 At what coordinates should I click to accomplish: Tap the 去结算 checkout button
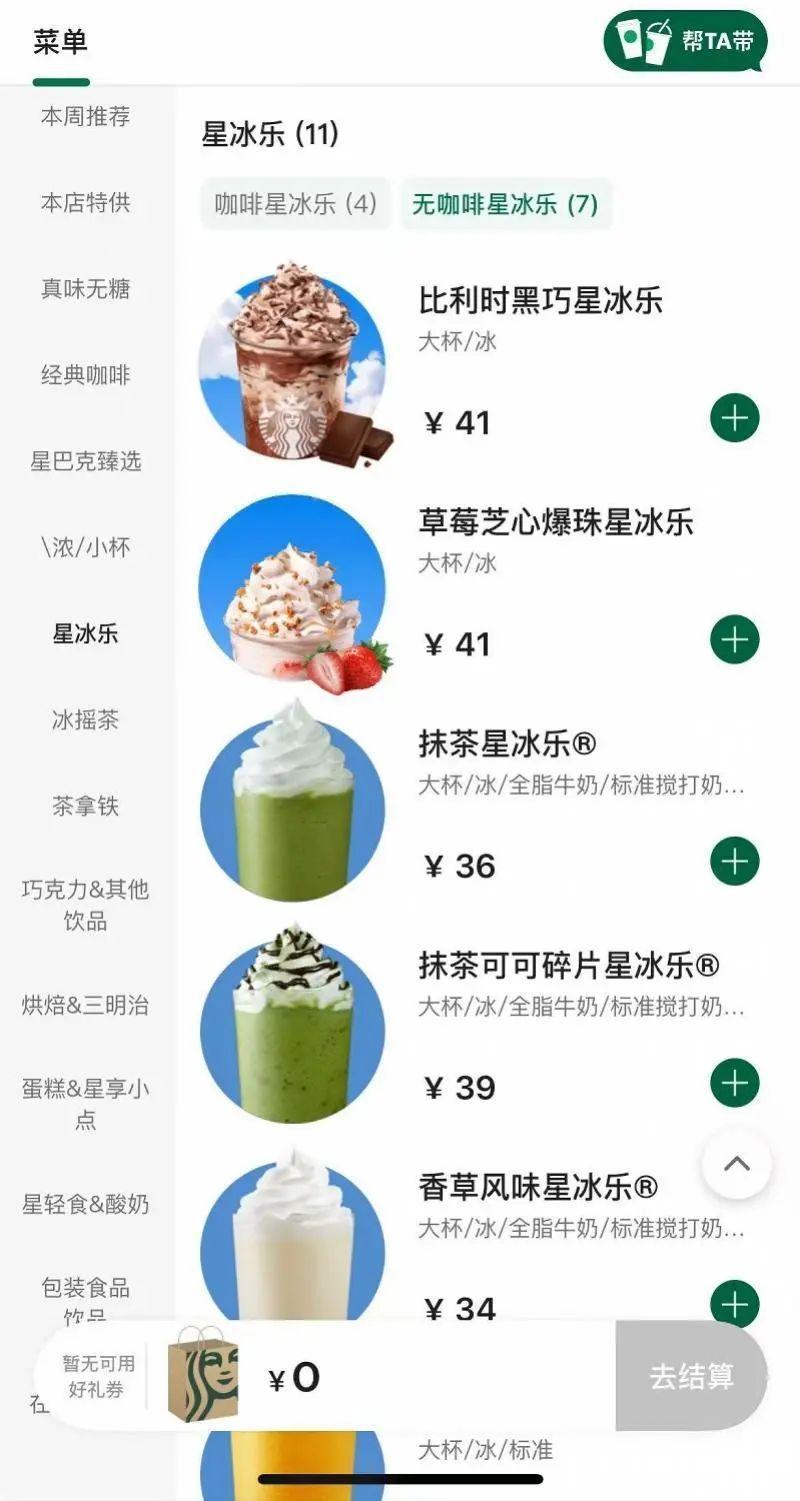(x=691, y=1376)
